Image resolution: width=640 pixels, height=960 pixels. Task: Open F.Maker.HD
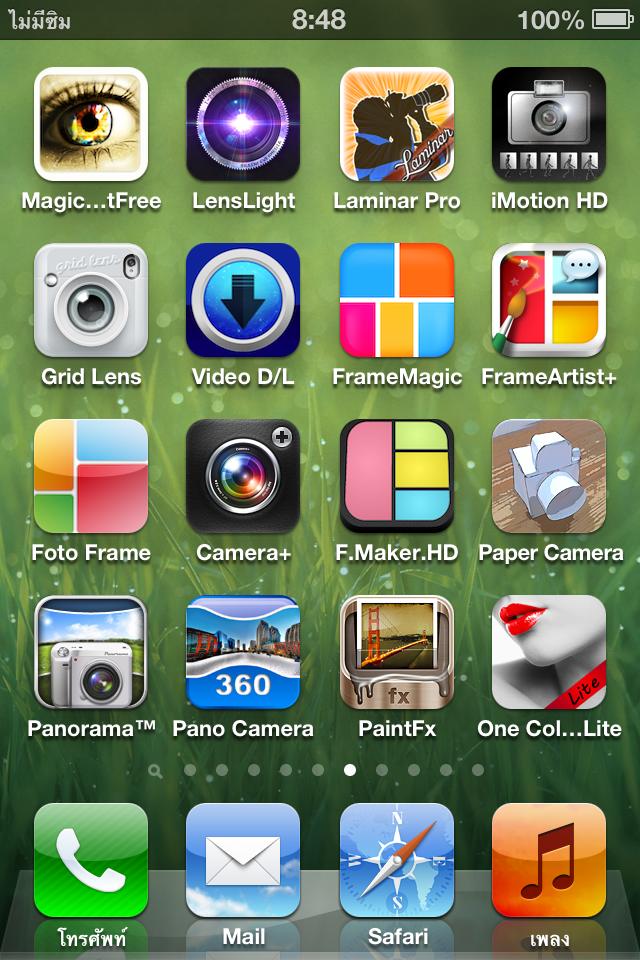pyautogui.click(x=396, y=476)
